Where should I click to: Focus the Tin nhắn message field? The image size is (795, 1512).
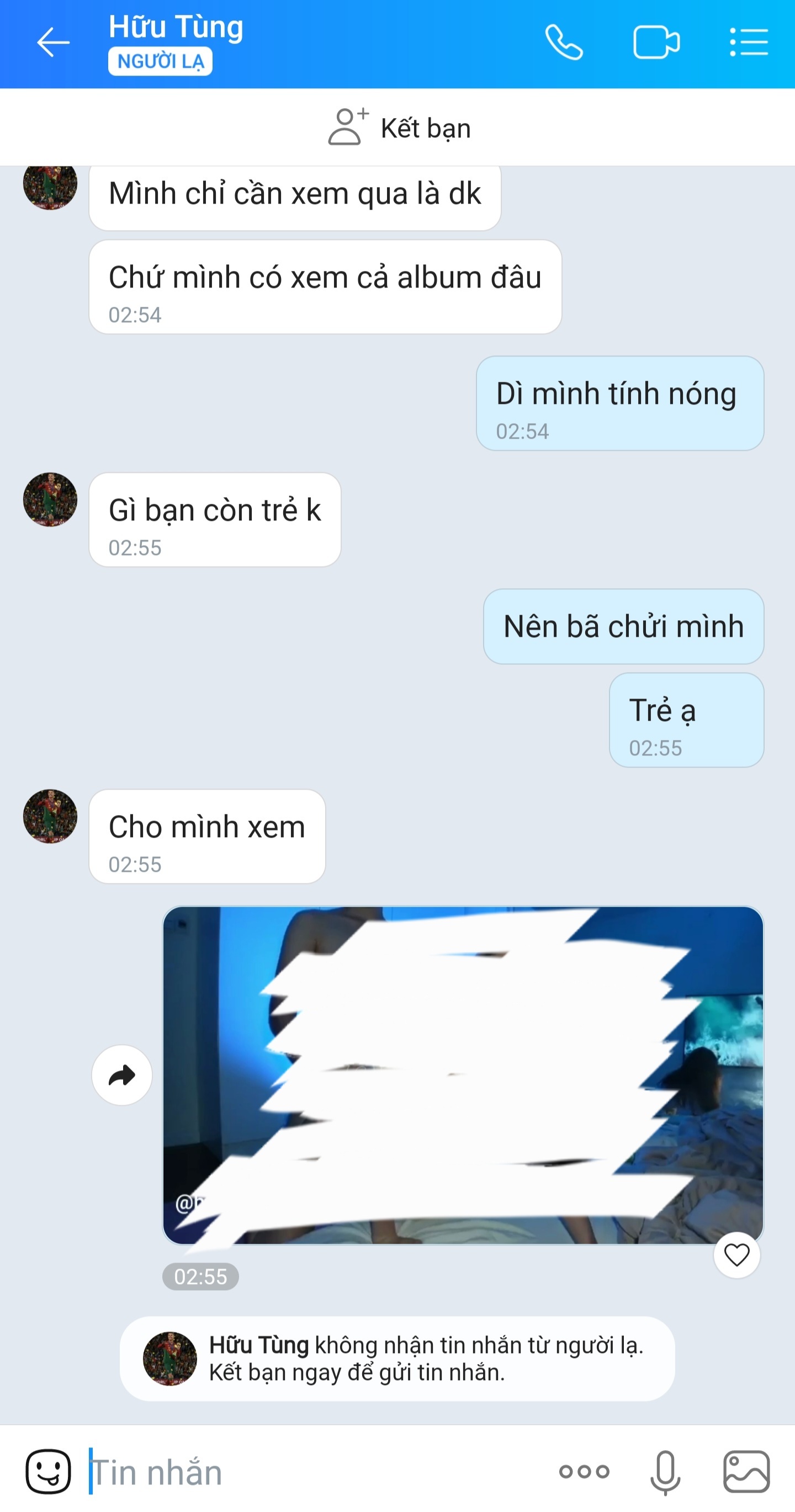coord(317,1471)
